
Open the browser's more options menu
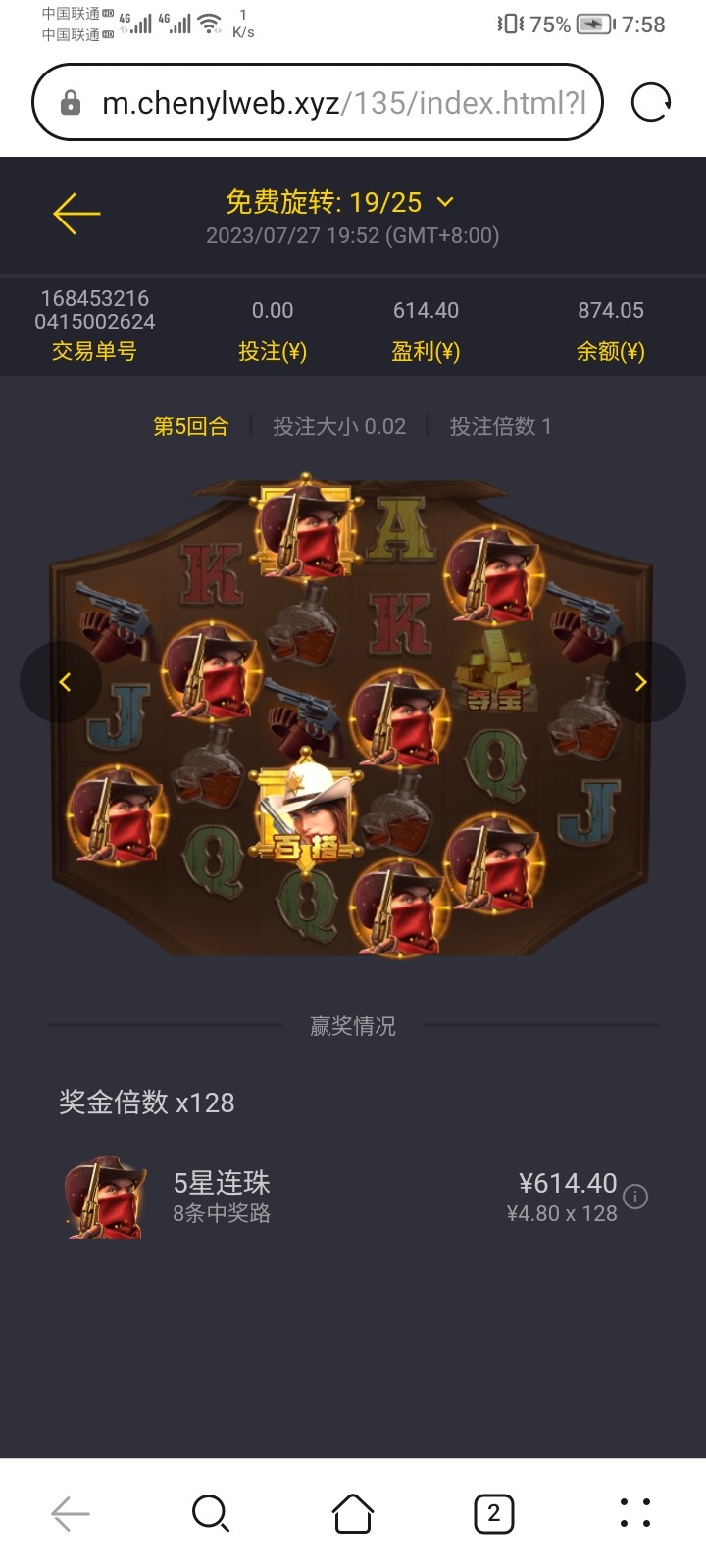click(635, 1513)
